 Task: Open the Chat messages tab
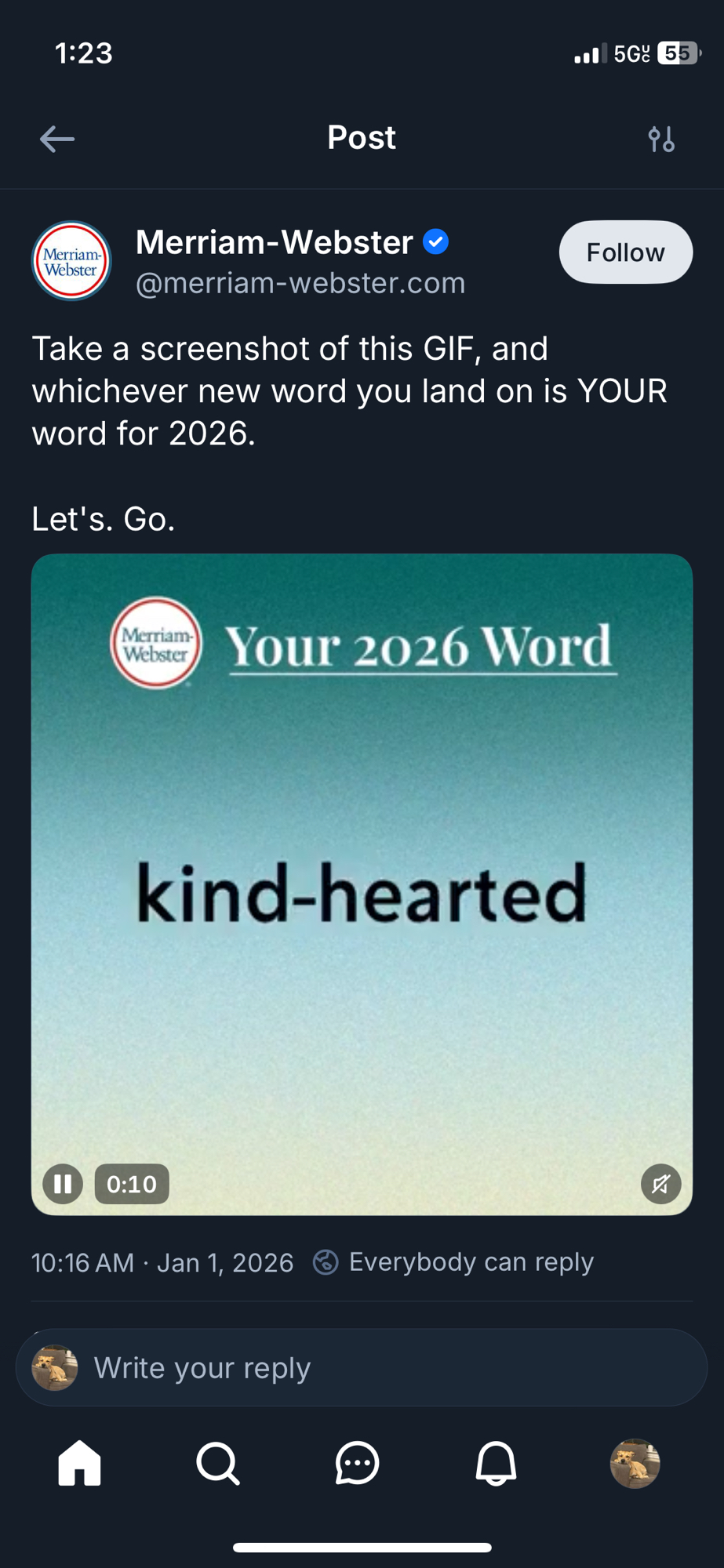coord(358,1463)
